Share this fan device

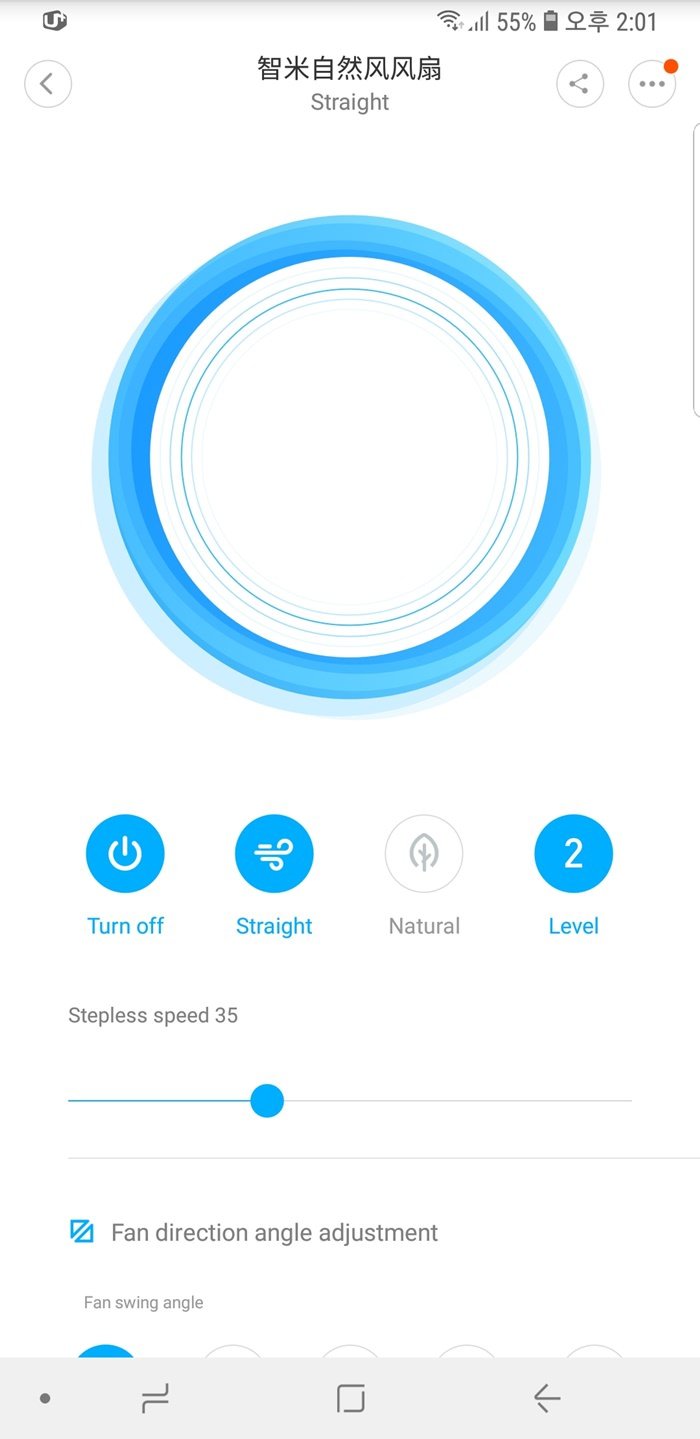[580, 84]
